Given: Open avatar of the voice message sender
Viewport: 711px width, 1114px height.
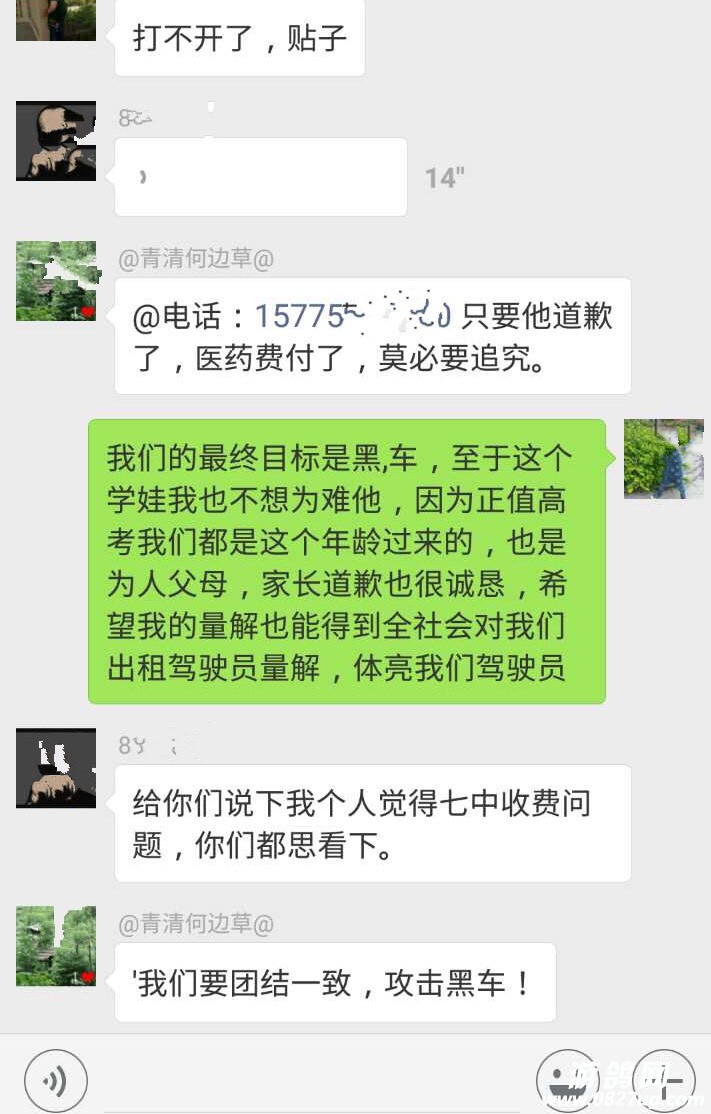Looking at the screenshot, I should (x=56, y=141).
